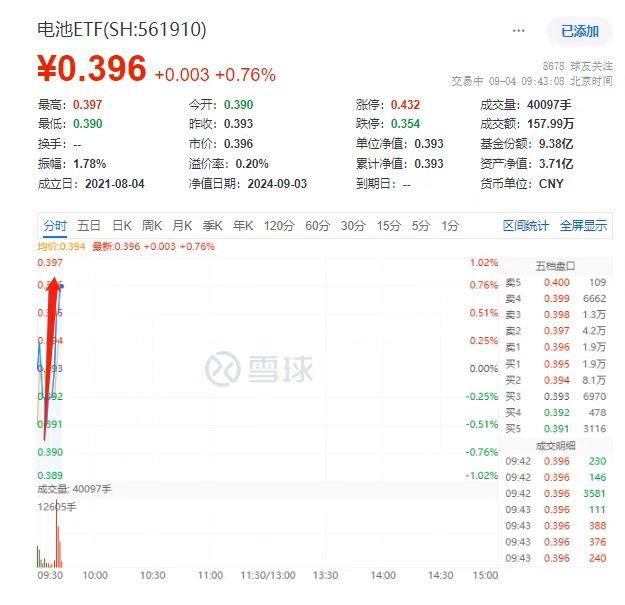625x605 pixels.
Task: Open 全屏显示 fullscreen chart view
Action: (582, 226)
